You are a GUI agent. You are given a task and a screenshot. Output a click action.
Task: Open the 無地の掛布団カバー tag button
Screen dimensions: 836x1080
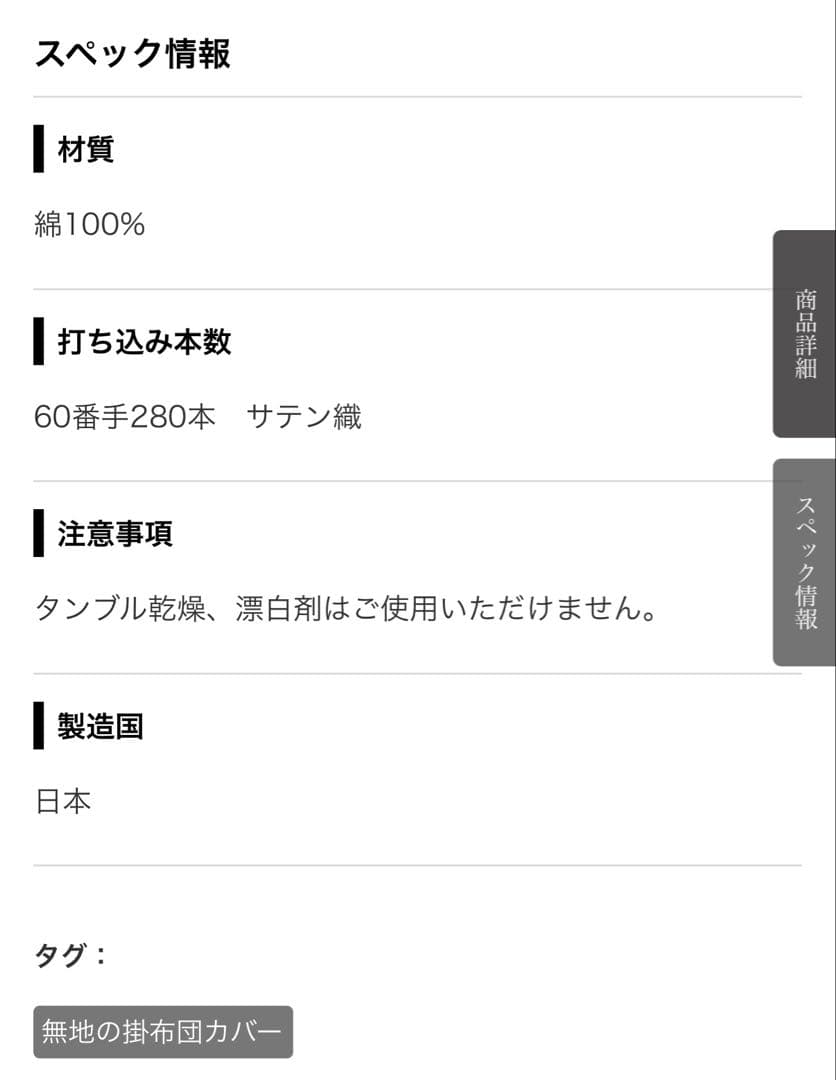coord(162,1032)
